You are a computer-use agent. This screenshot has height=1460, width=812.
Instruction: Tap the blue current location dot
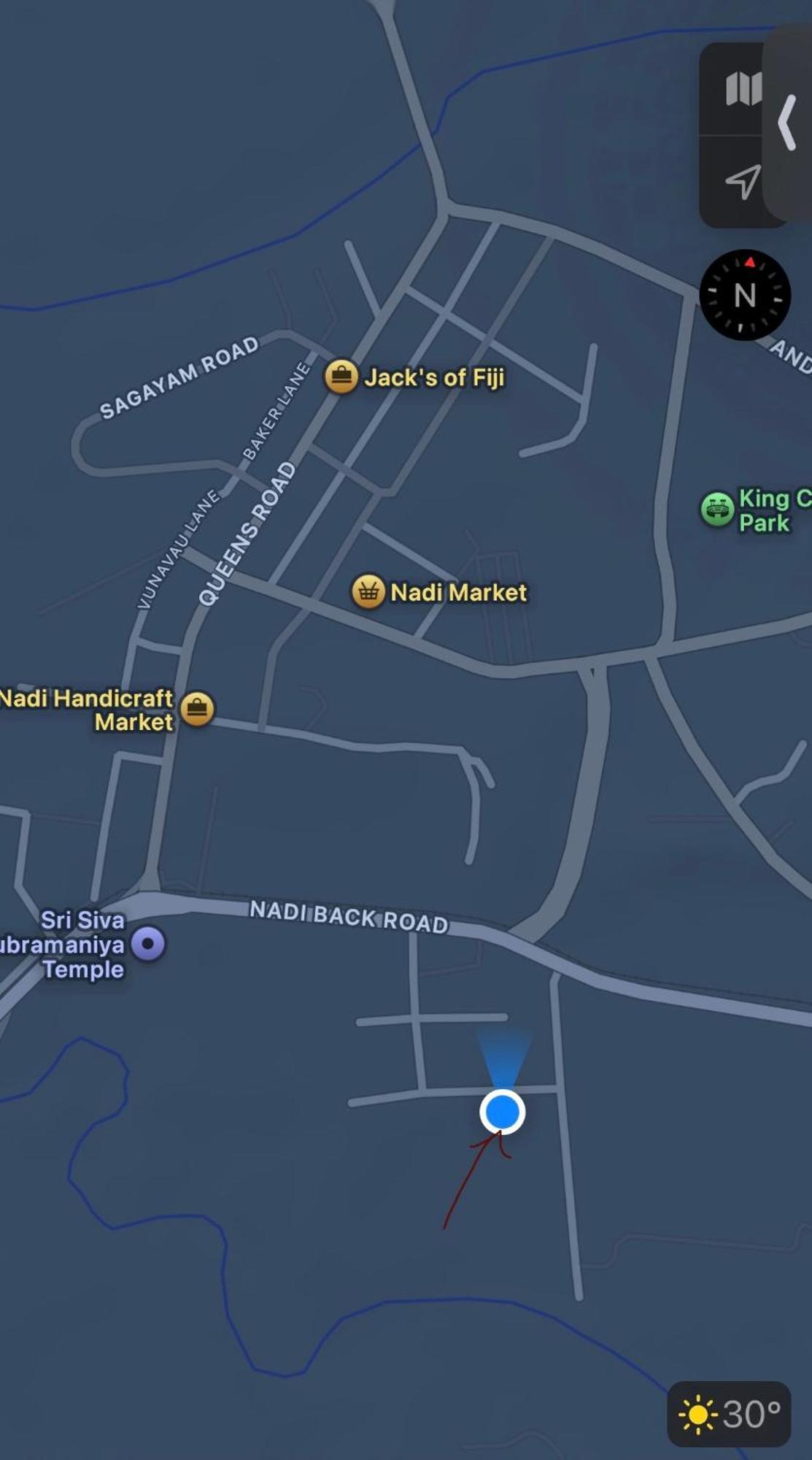pos(502,1112)
